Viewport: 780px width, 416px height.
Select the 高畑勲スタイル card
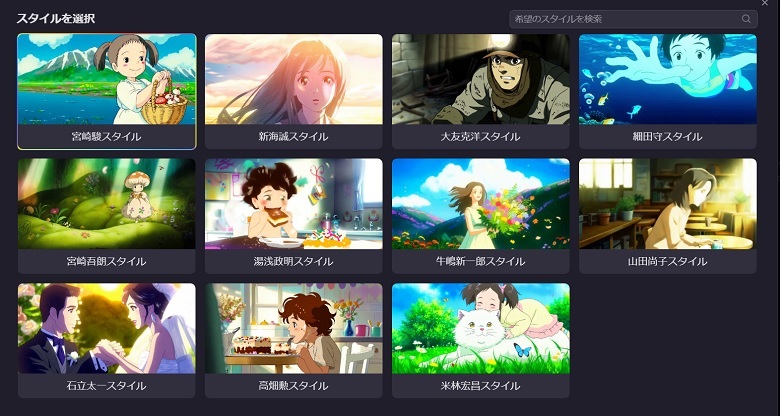[x=294, y=340]
